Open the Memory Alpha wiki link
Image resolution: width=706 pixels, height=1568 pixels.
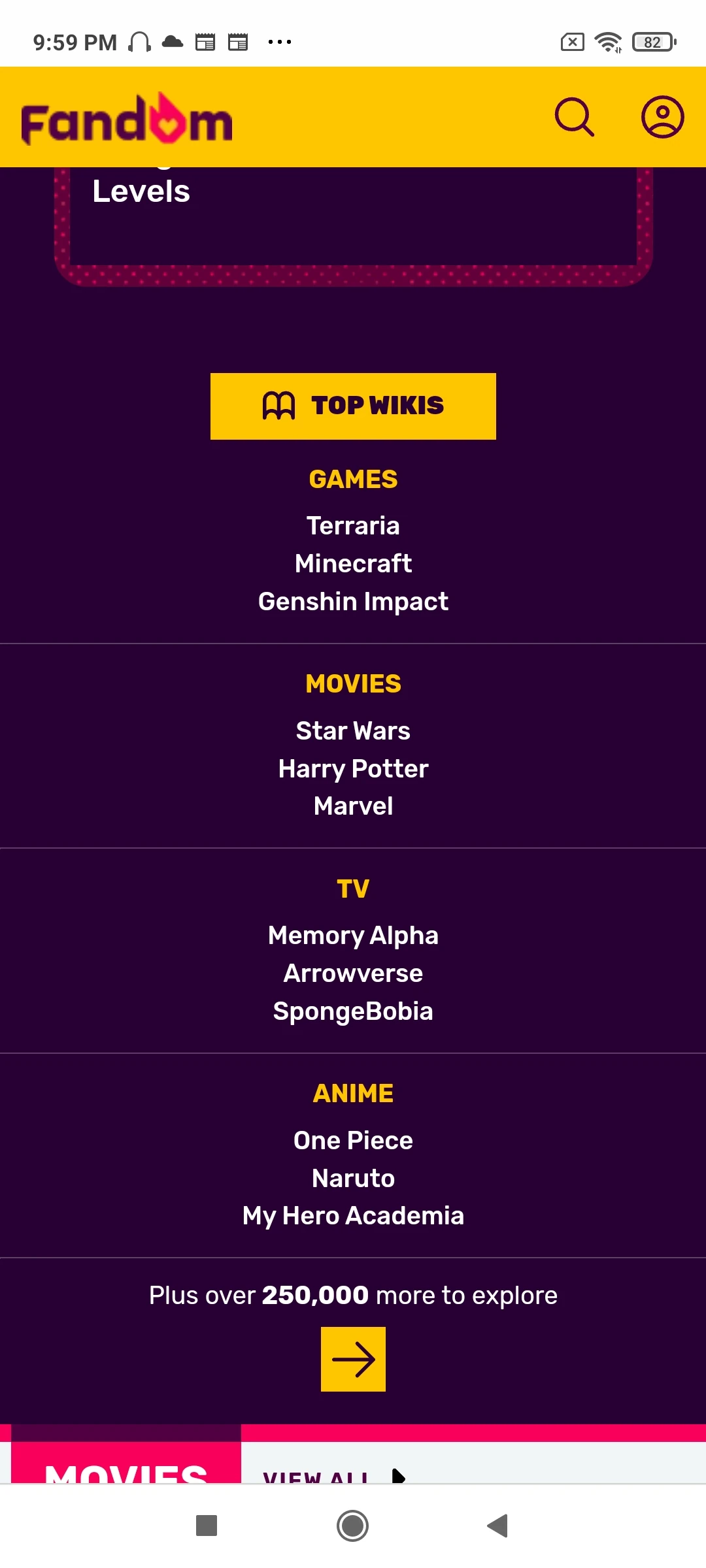tap(352, 935)
